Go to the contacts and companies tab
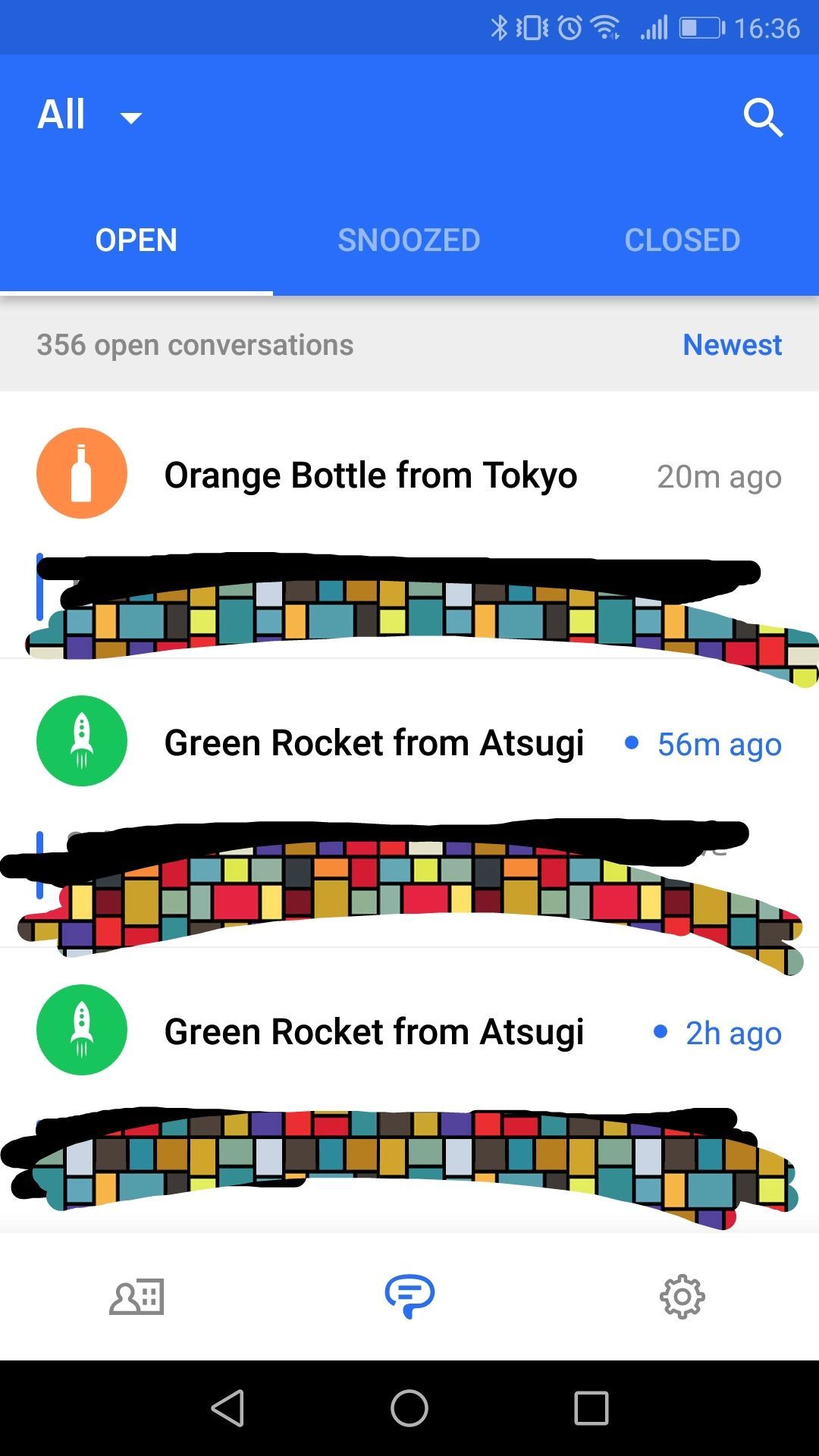819x1456 pixels. pos(137,1296)
